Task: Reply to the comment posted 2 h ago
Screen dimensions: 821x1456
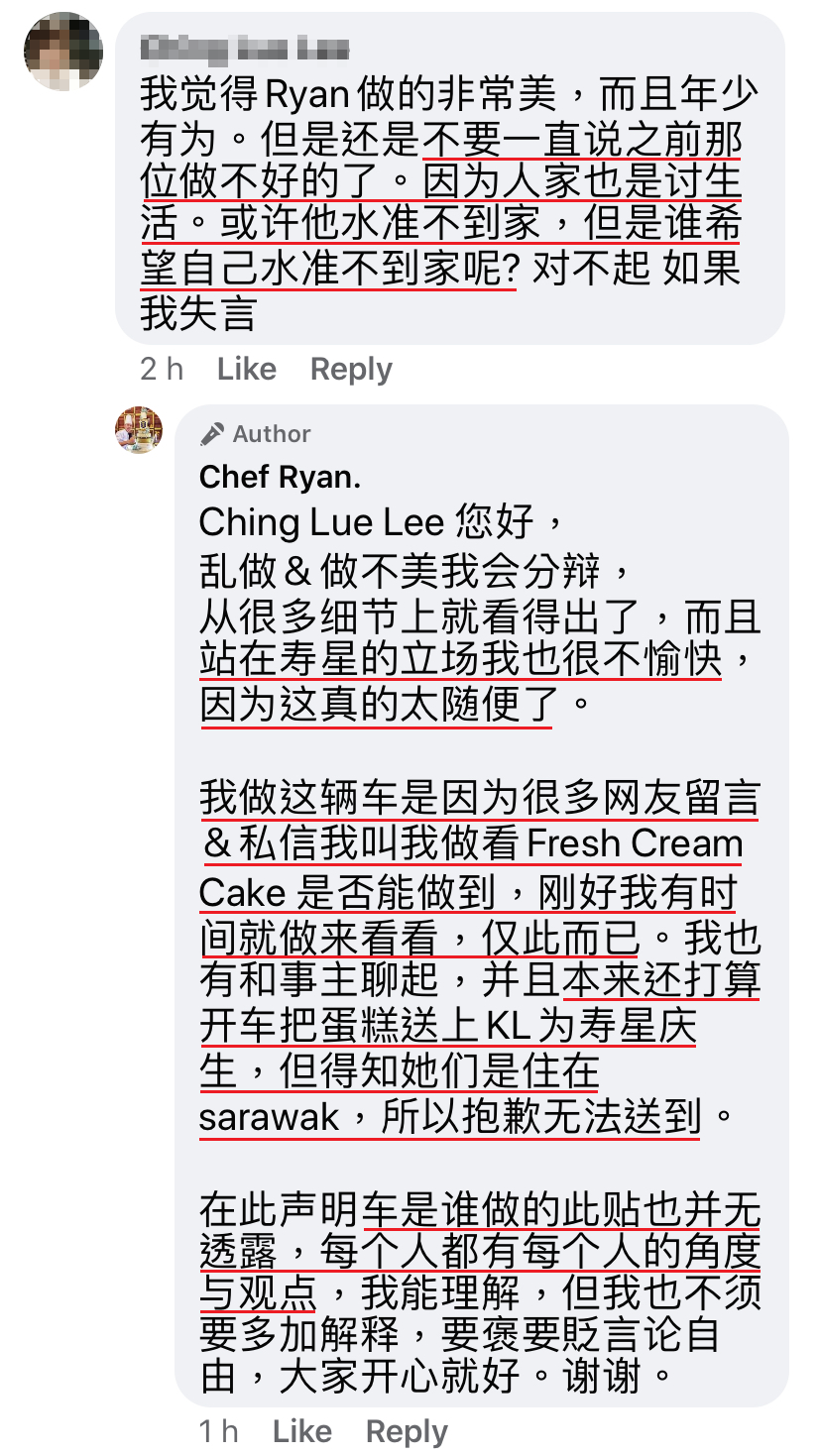Action: [x=351, y=370]
